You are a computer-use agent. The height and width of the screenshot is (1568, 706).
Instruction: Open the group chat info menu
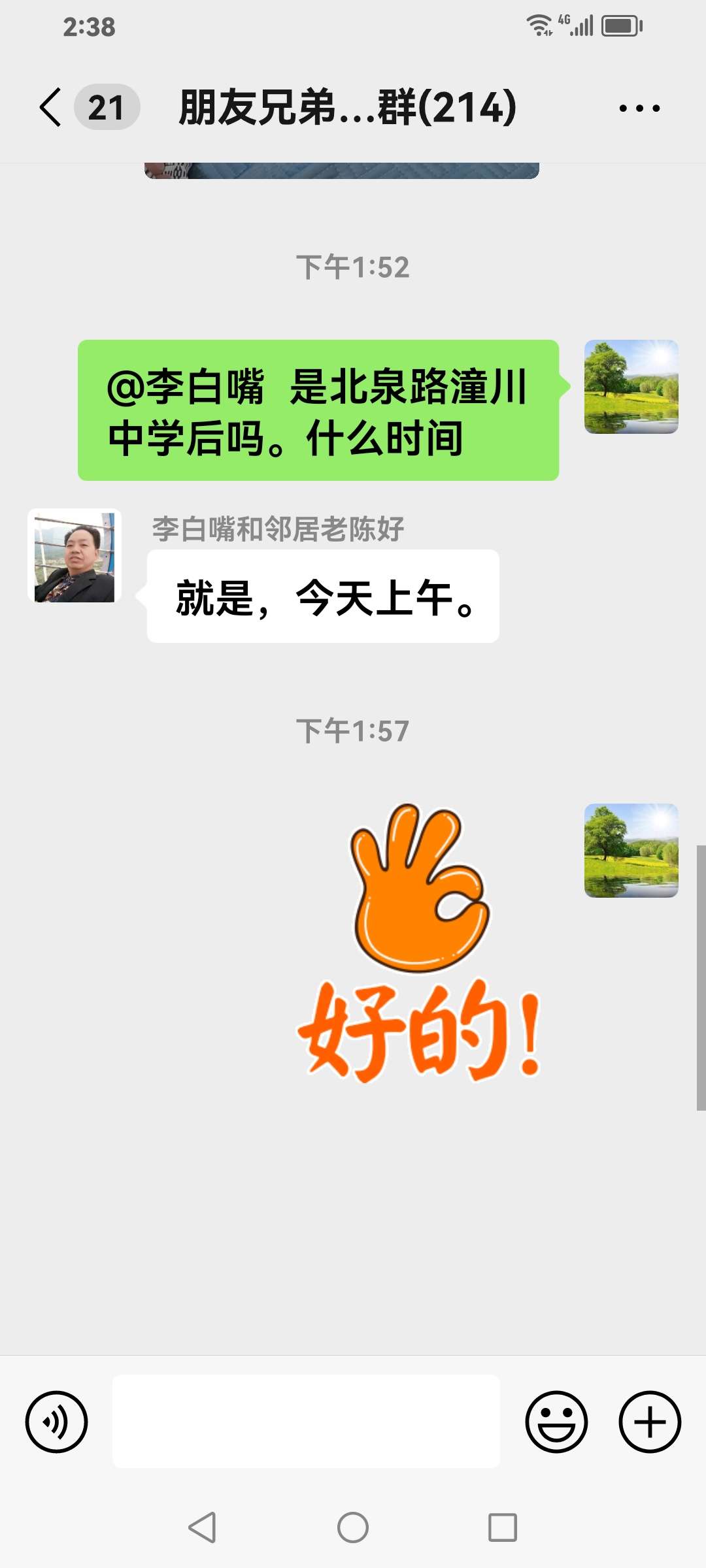[x=639, y=108]
